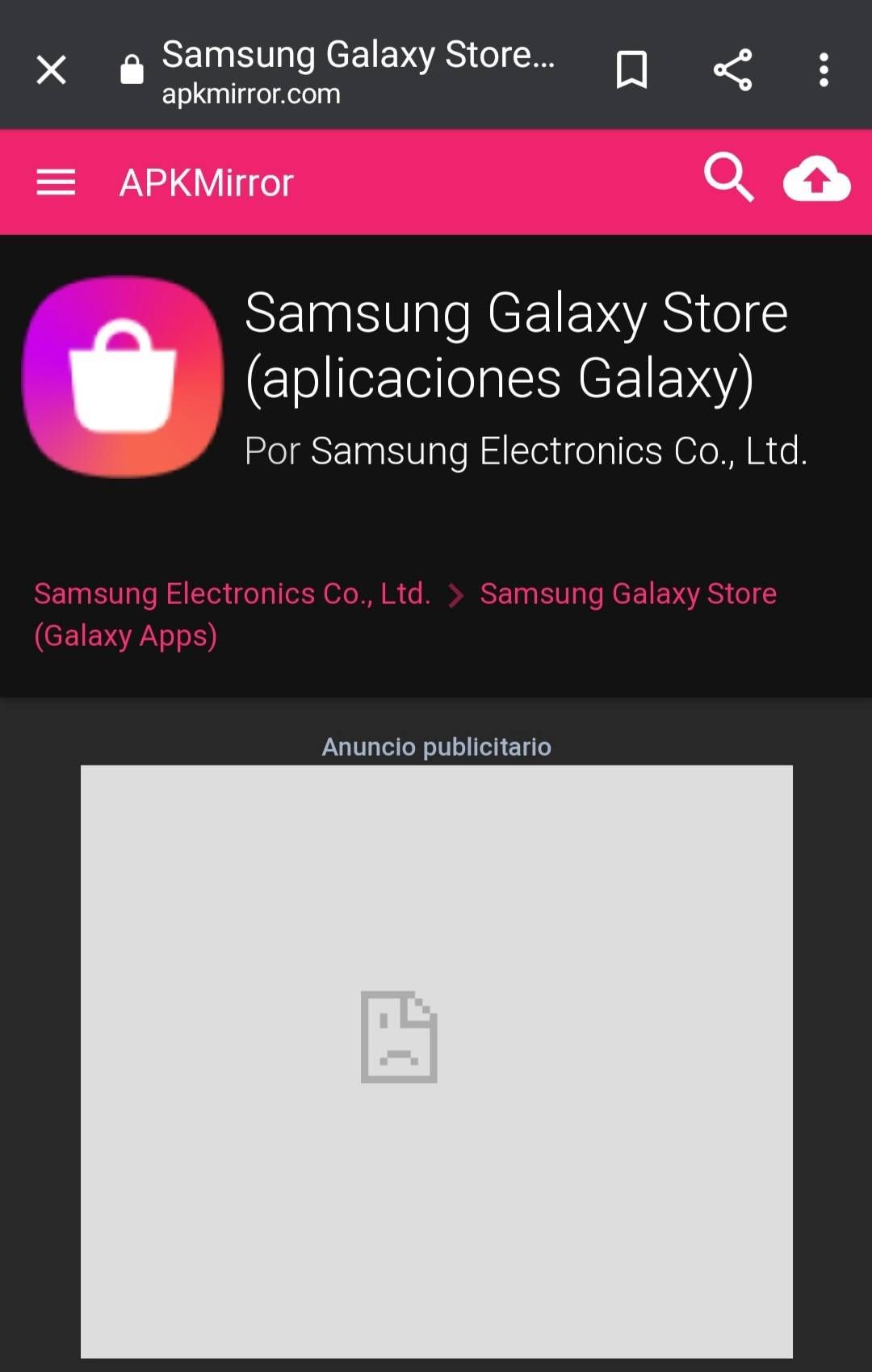The width and height of the screenshot is (872, 1372).
Task: Tap the upload APK cloud icon
Action: (816, 178)
